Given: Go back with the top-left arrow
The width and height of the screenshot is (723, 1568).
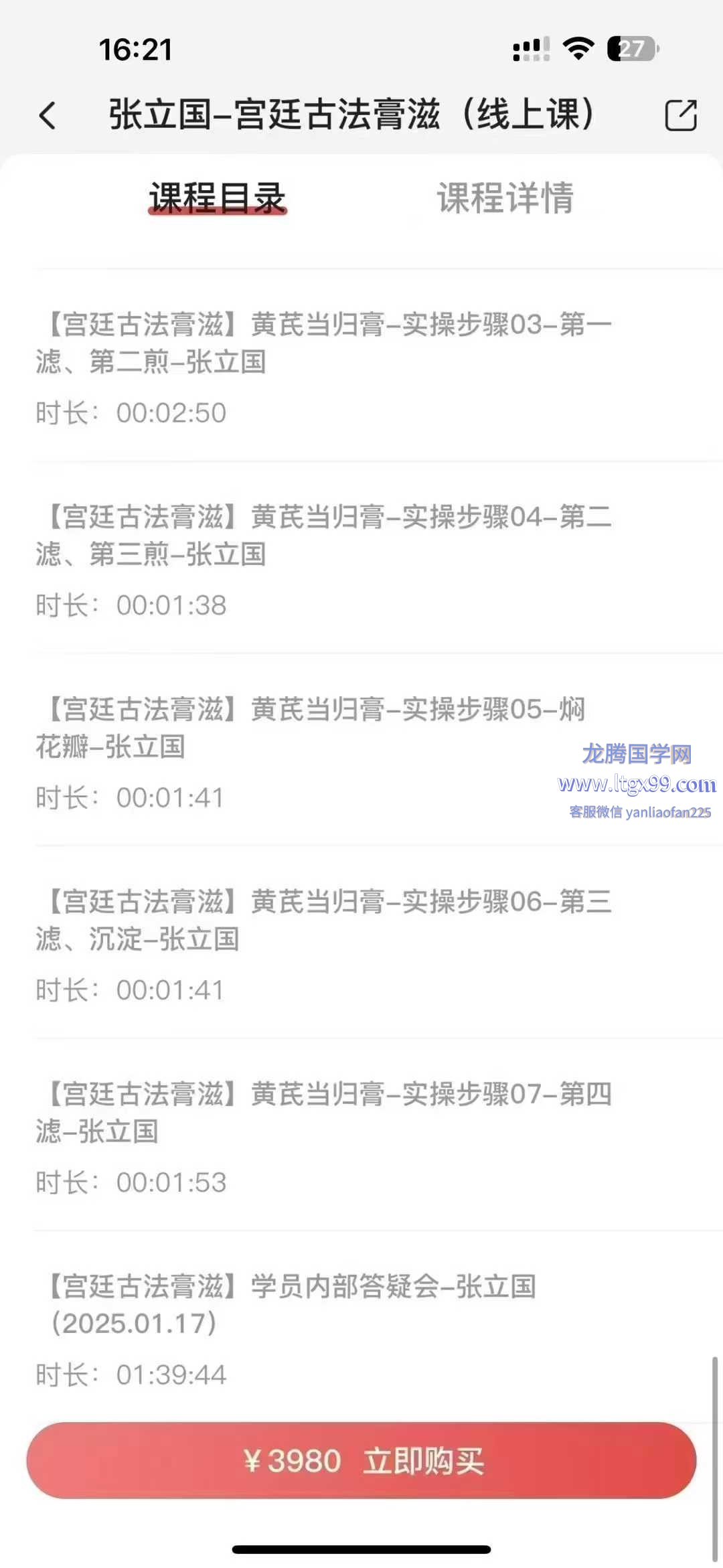Looking at the screenshot, I should [x=47, y=115].
